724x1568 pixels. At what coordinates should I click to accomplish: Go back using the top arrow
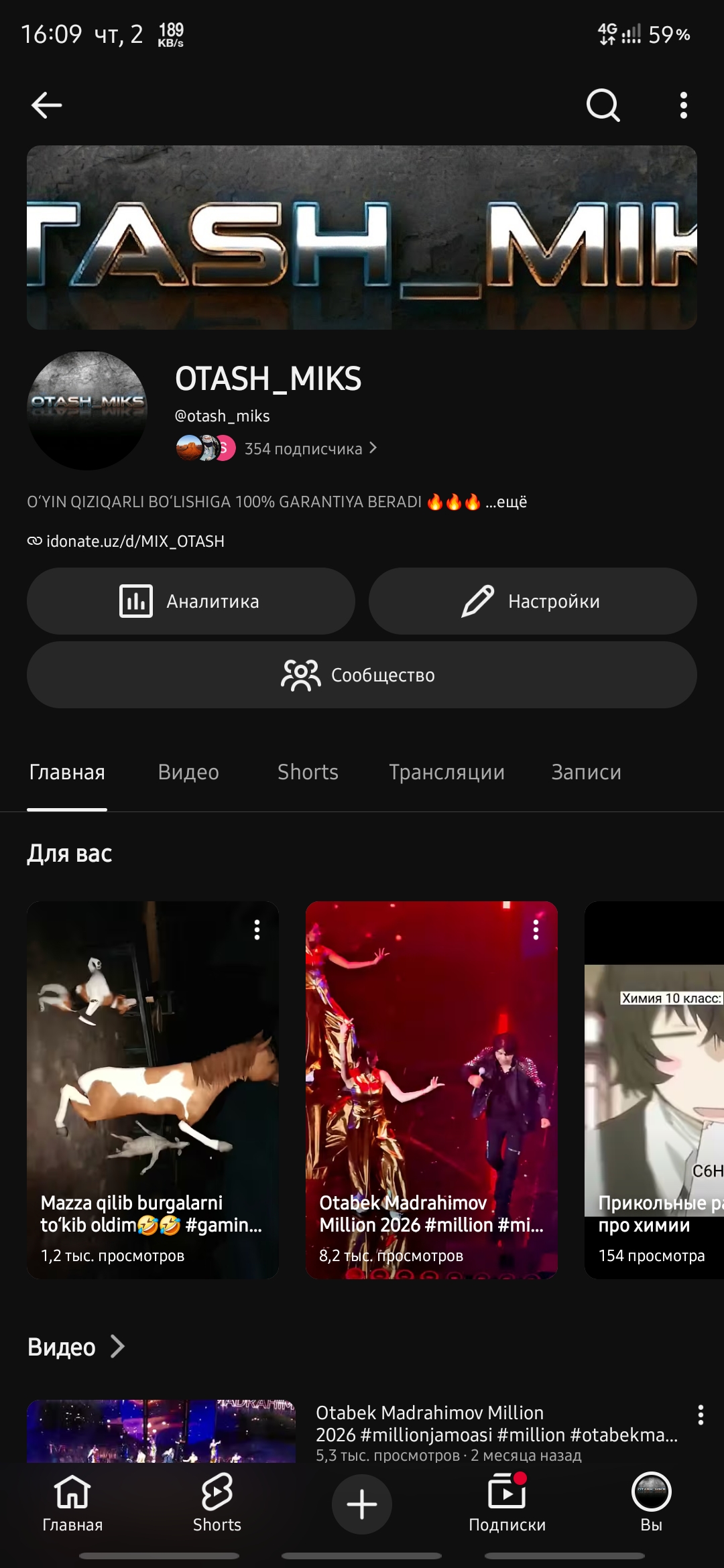click(47, 105)
